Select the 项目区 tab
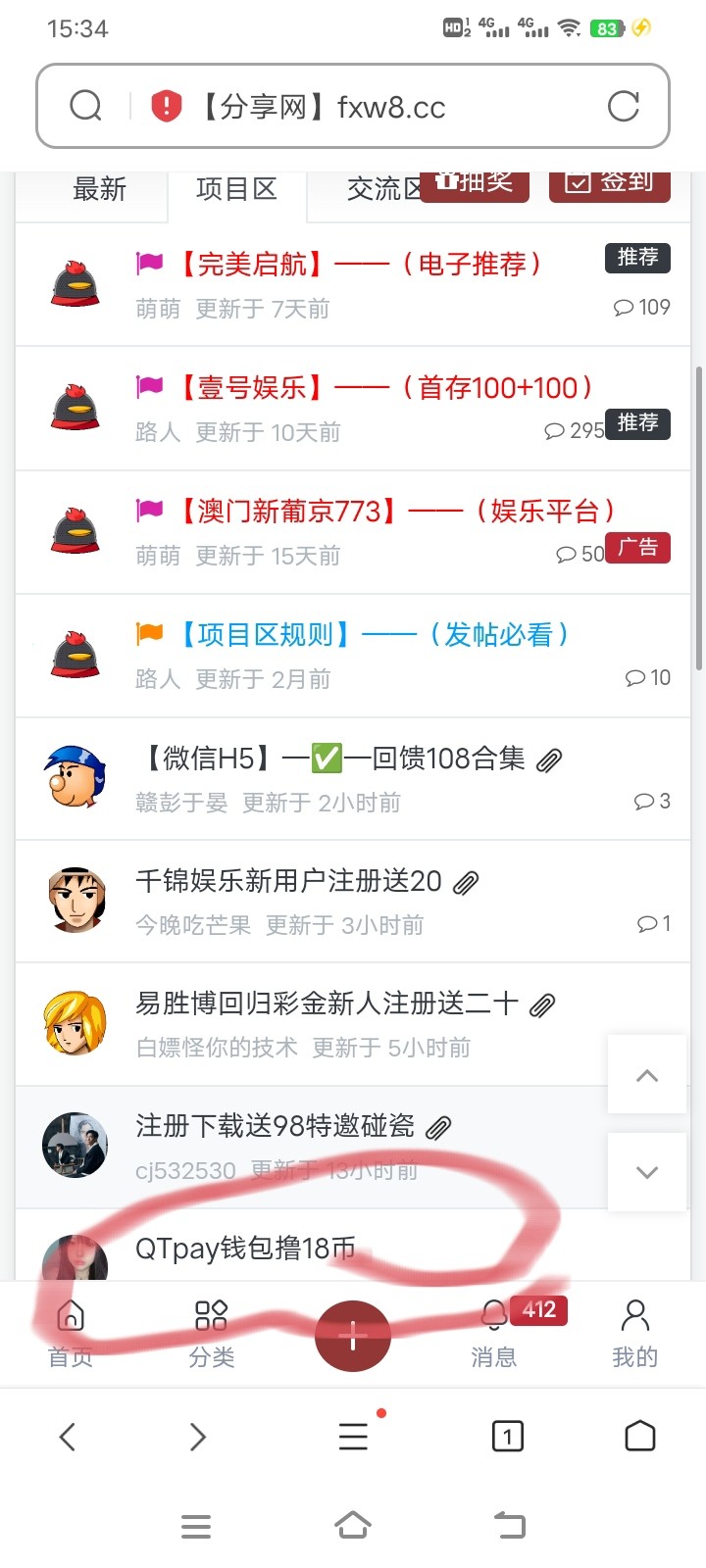The width and height of the screenshot is (706, 1568). pyautogui.click(x=236, y=189)
